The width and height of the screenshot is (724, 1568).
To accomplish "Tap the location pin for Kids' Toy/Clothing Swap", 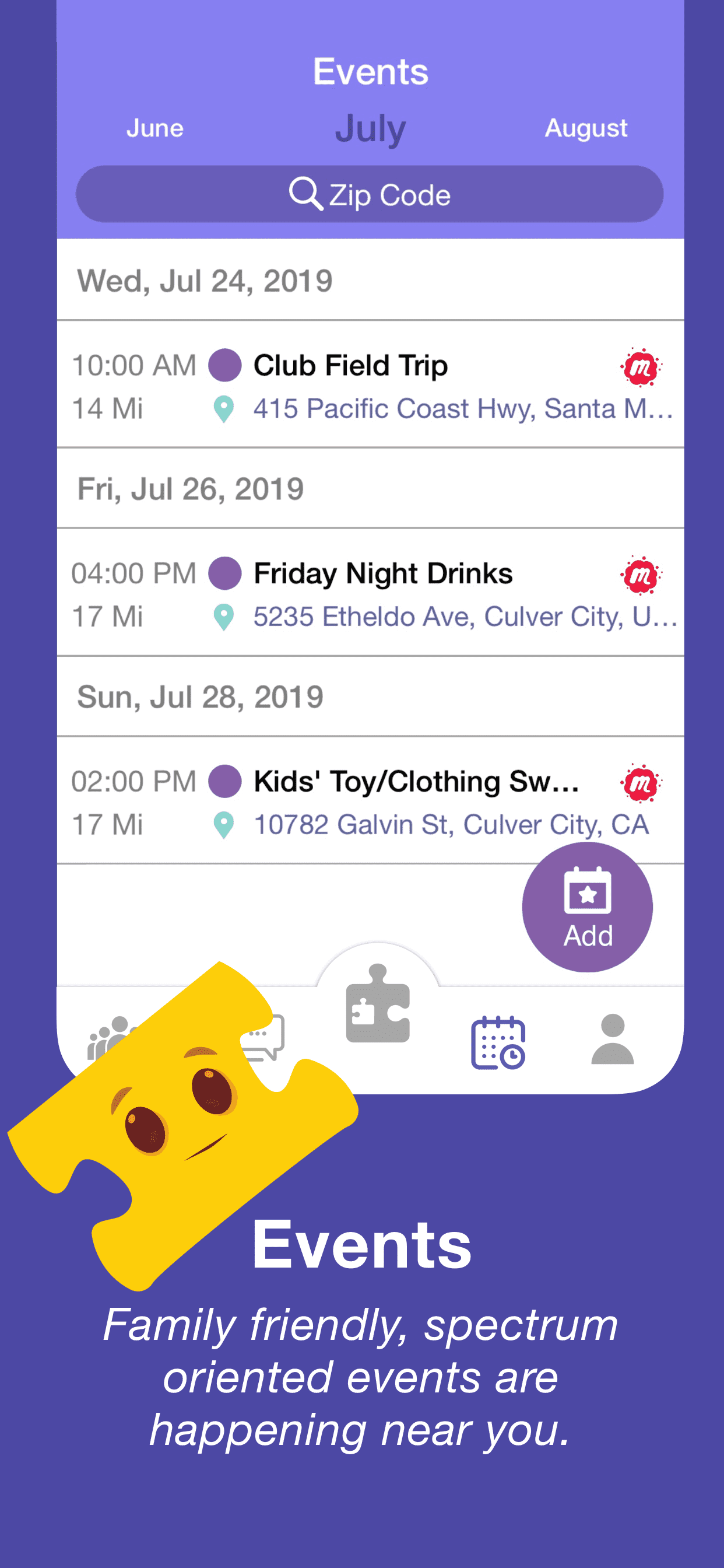I will tap(225, 824).
